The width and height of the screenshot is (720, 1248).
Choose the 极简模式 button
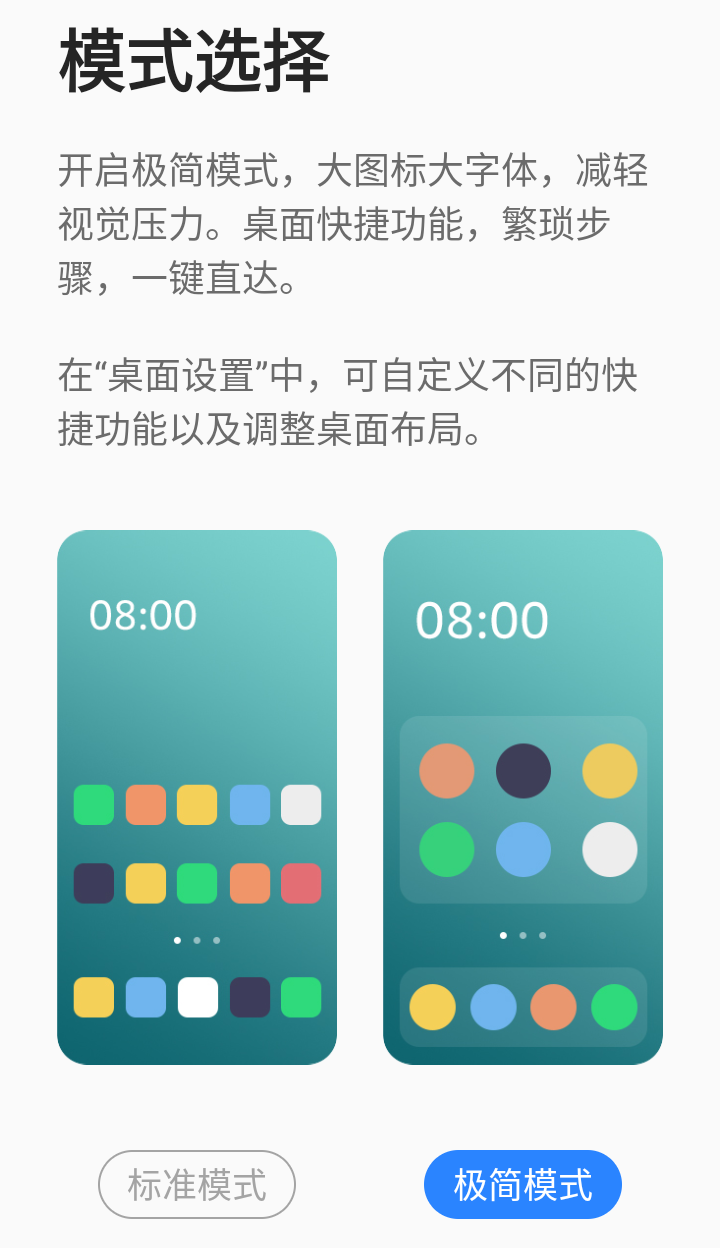pos(523,1185)
